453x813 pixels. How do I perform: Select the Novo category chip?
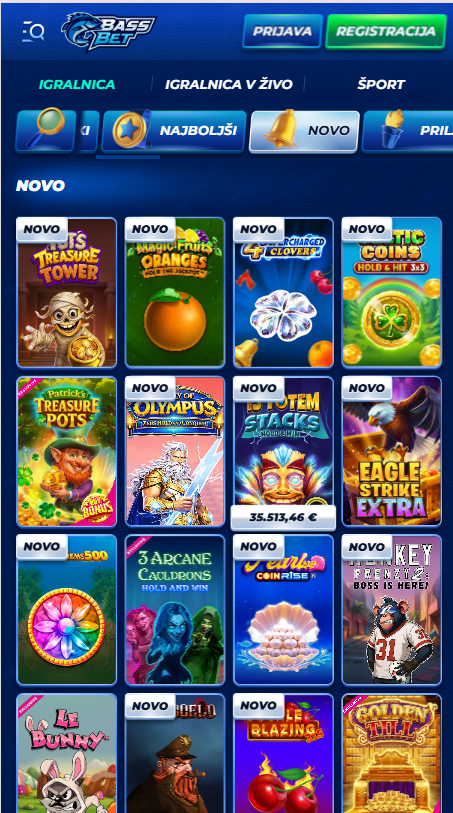pyautogui.click(x=304, y=131)
